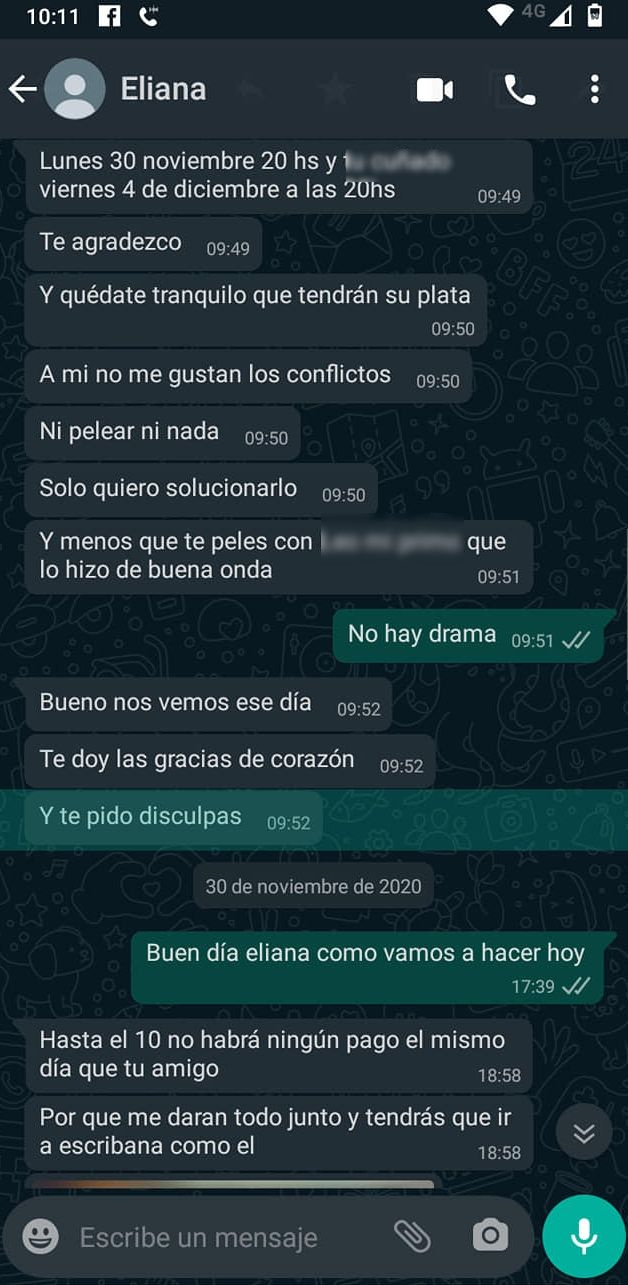Jump to the latest messages
This screenshot has width=628, height=1285.
584,1133
